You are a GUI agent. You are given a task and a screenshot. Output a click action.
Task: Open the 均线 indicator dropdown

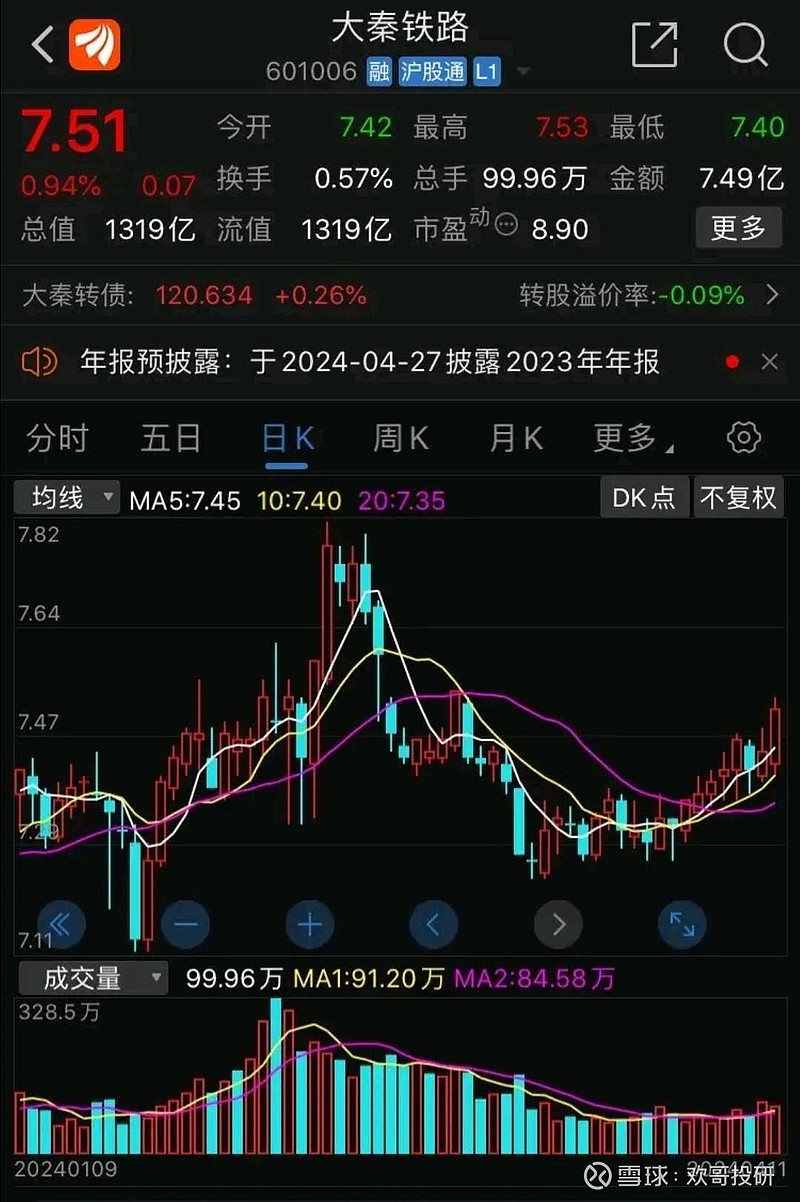coord(66,497)
